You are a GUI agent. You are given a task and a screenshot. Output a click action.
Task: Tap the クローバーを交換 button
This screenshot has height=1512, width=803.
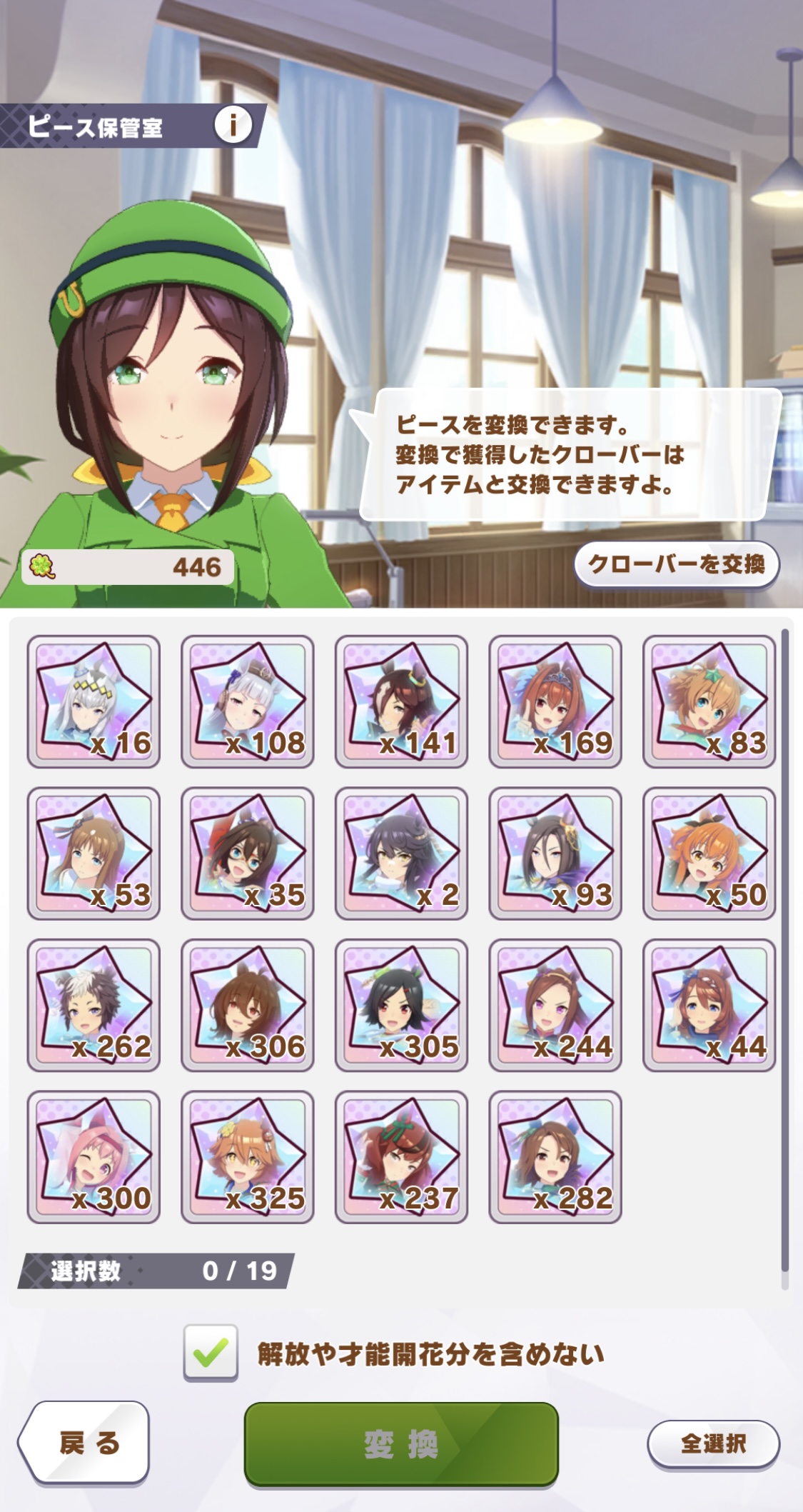[675, 564]
